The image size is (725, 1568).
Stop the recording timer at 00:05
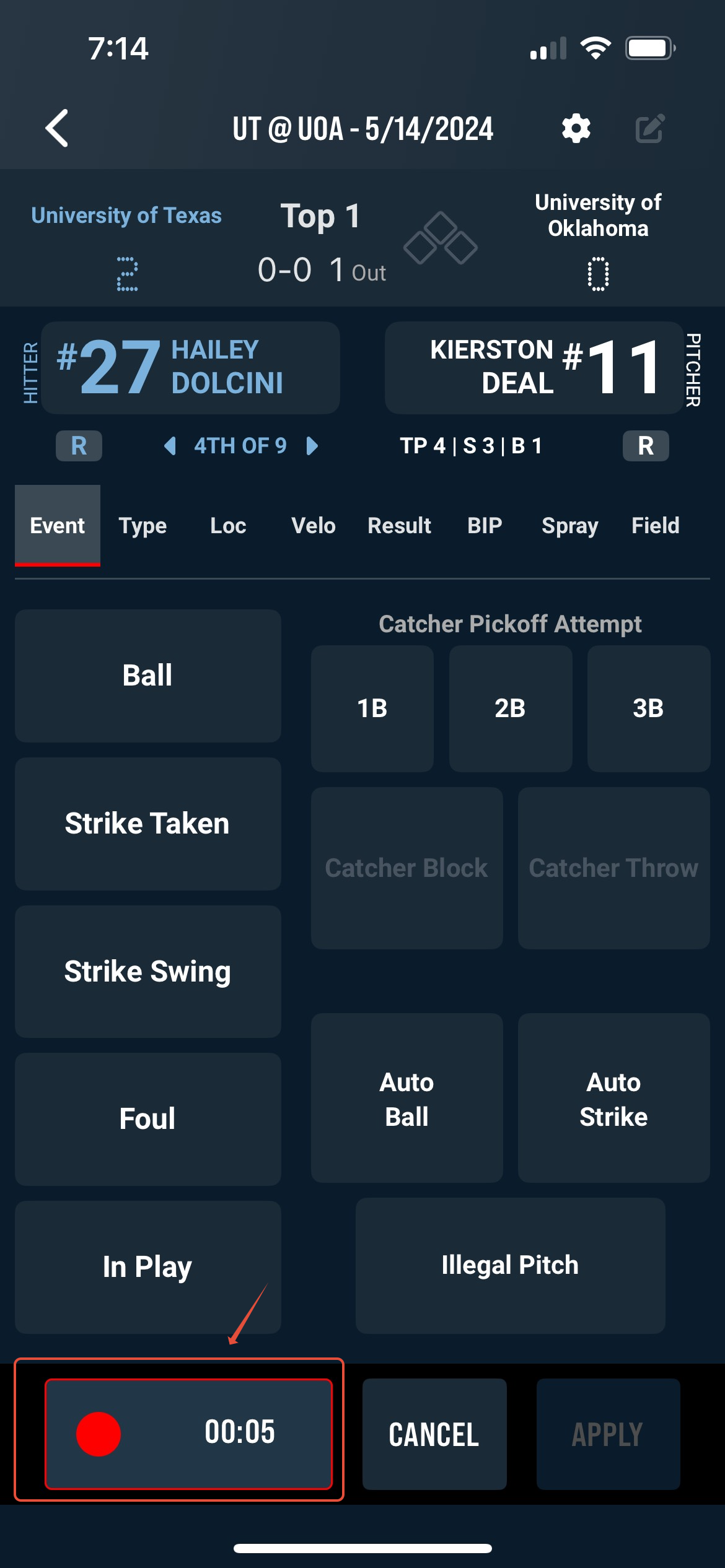click(x=189, y=1434)
